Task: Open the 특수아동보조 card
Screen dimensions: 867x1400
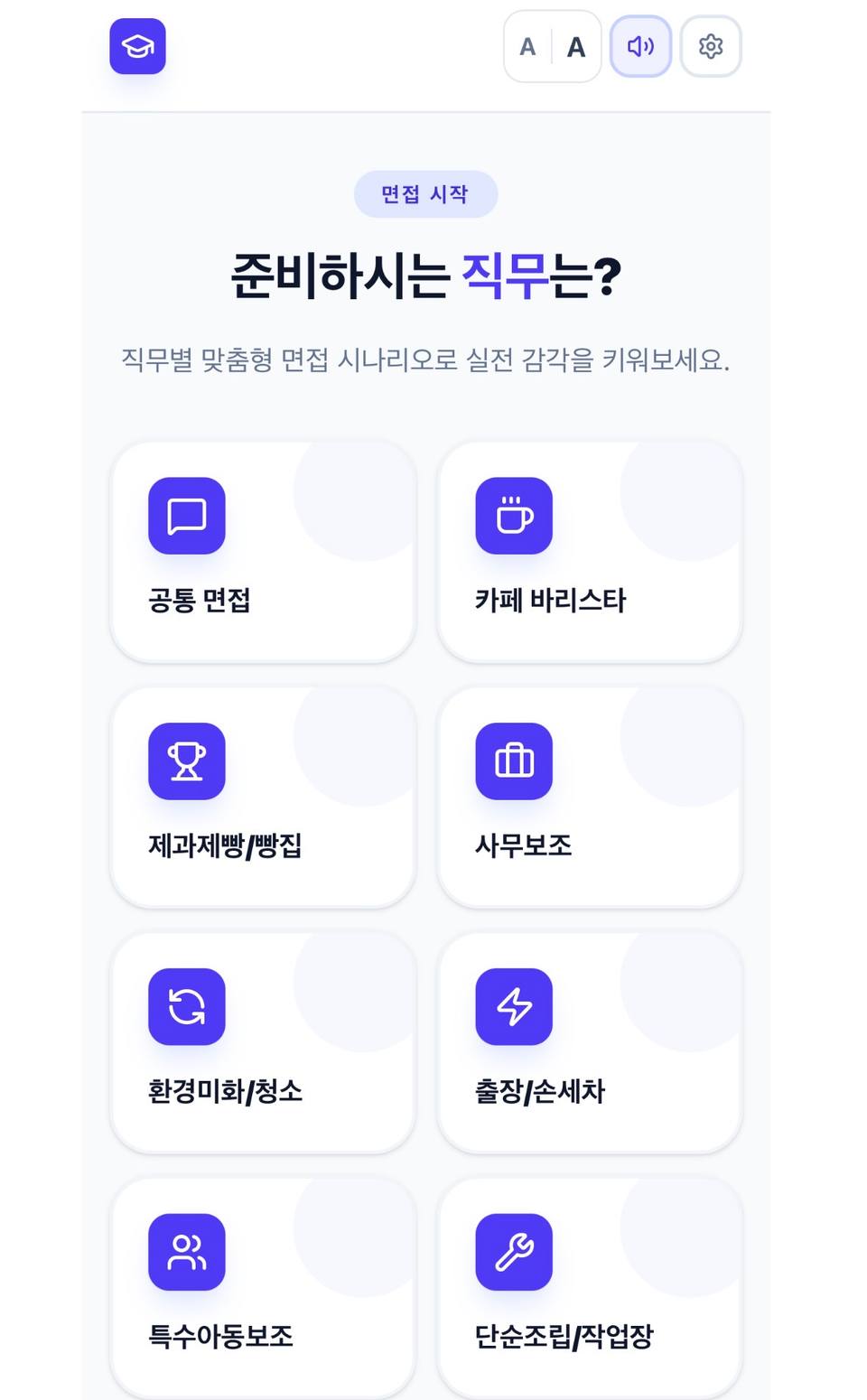Action: click(x=263, y=1289)
